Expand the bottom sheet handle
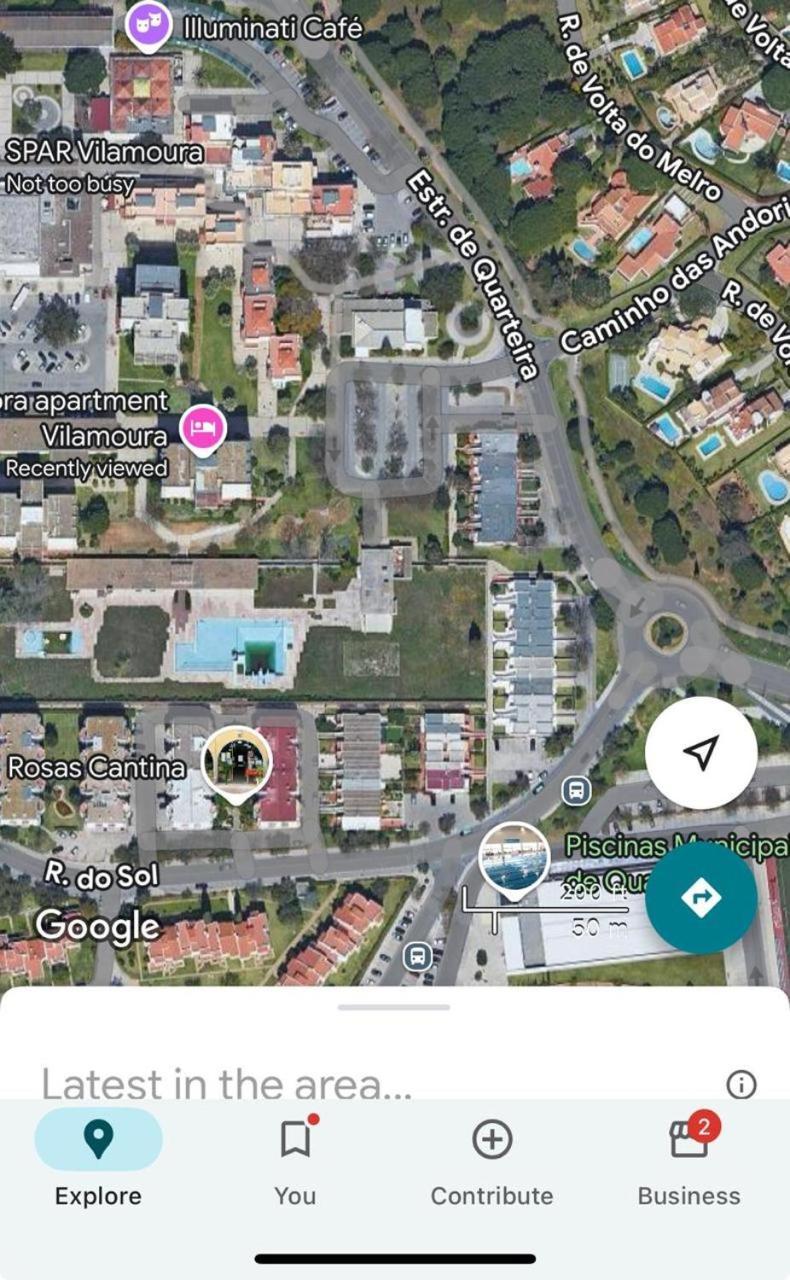 [394, 1007]
